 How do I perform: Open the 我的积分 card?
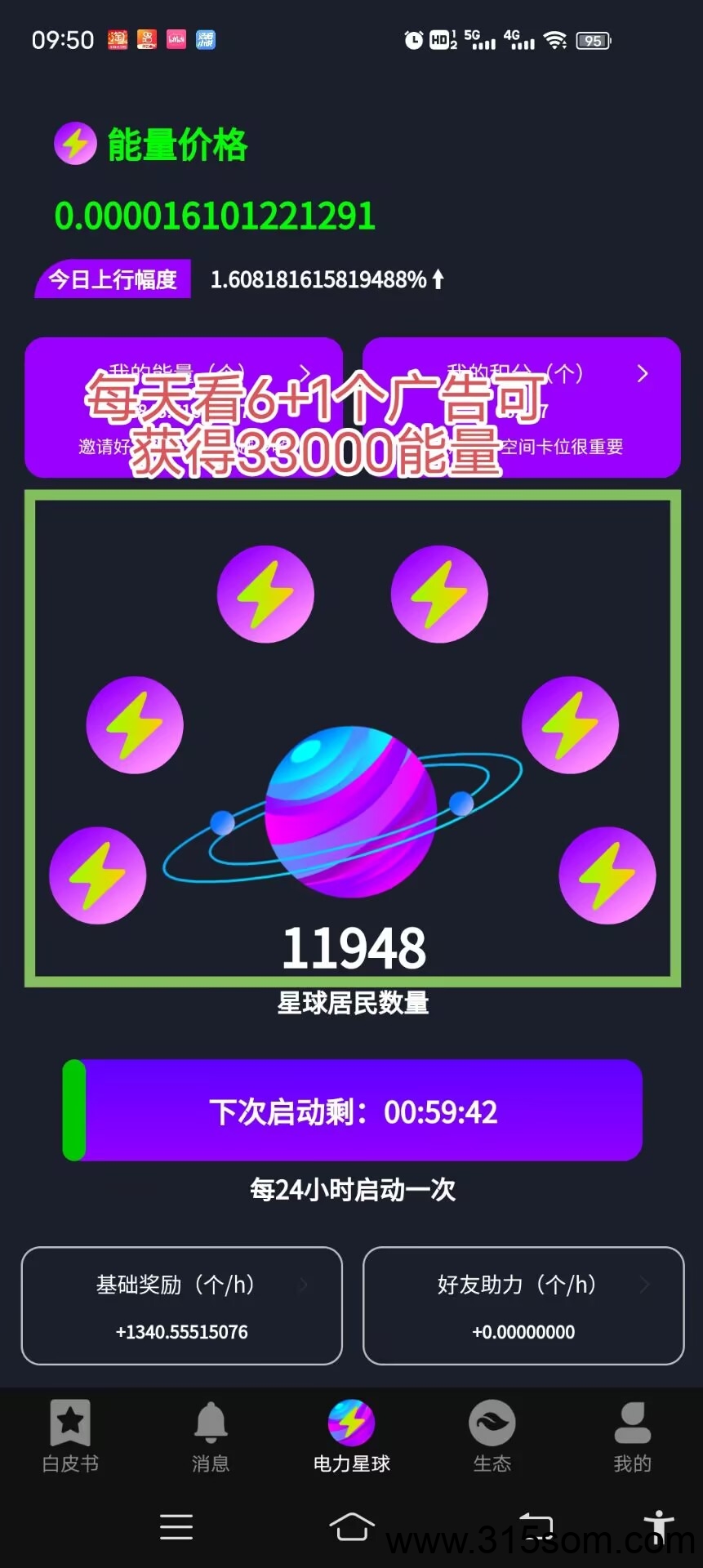coord(522,408)
